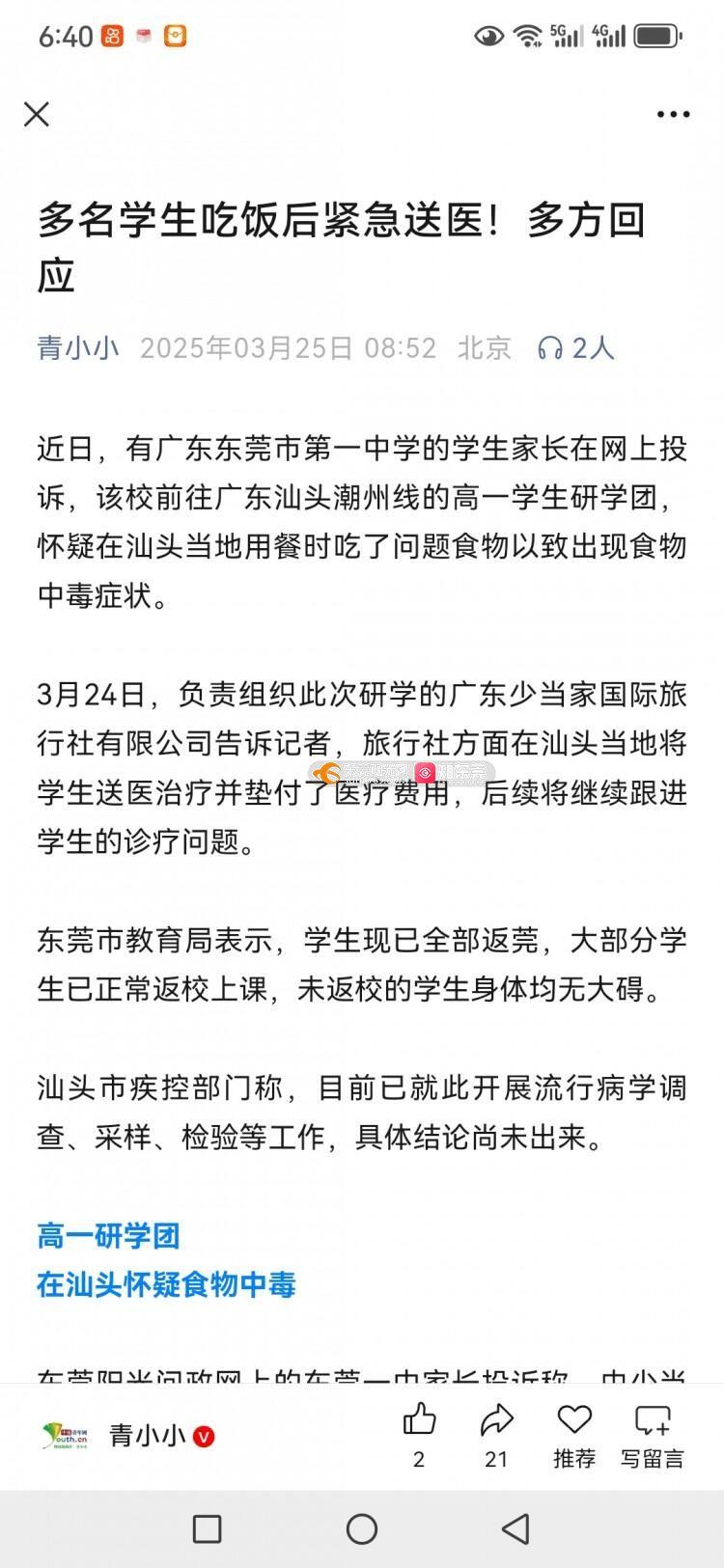
Task: Open the recent apps view
Action: (x=207, y=1528)
